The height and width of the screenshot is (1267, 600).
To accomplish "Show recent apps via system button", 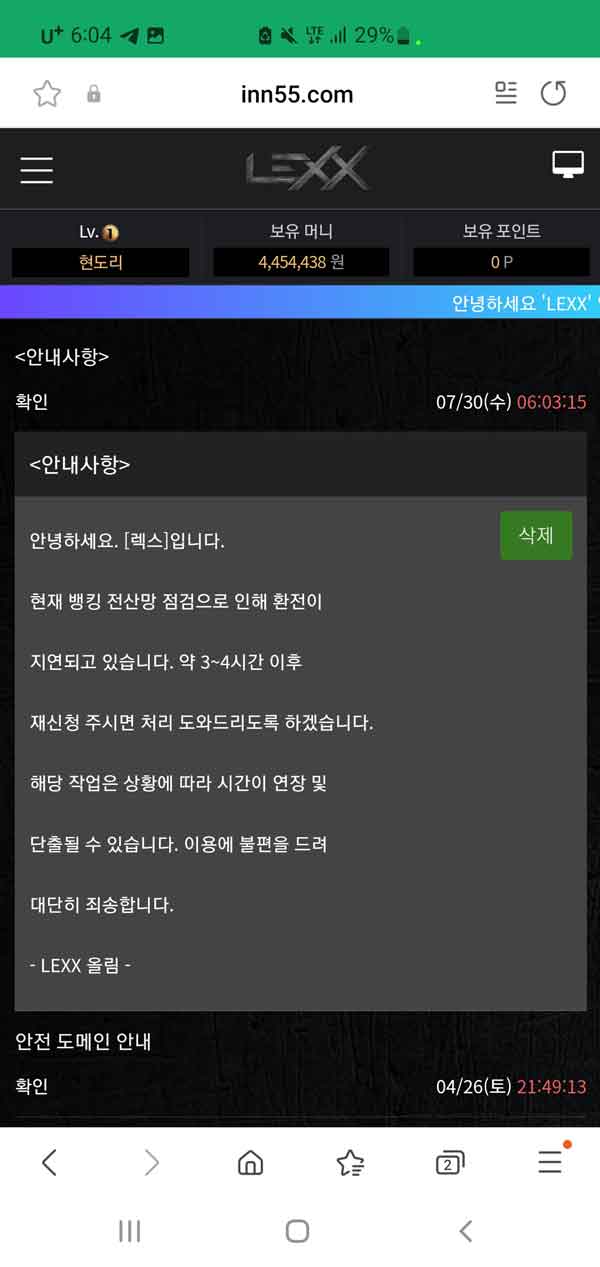I will pos(130,1231).
